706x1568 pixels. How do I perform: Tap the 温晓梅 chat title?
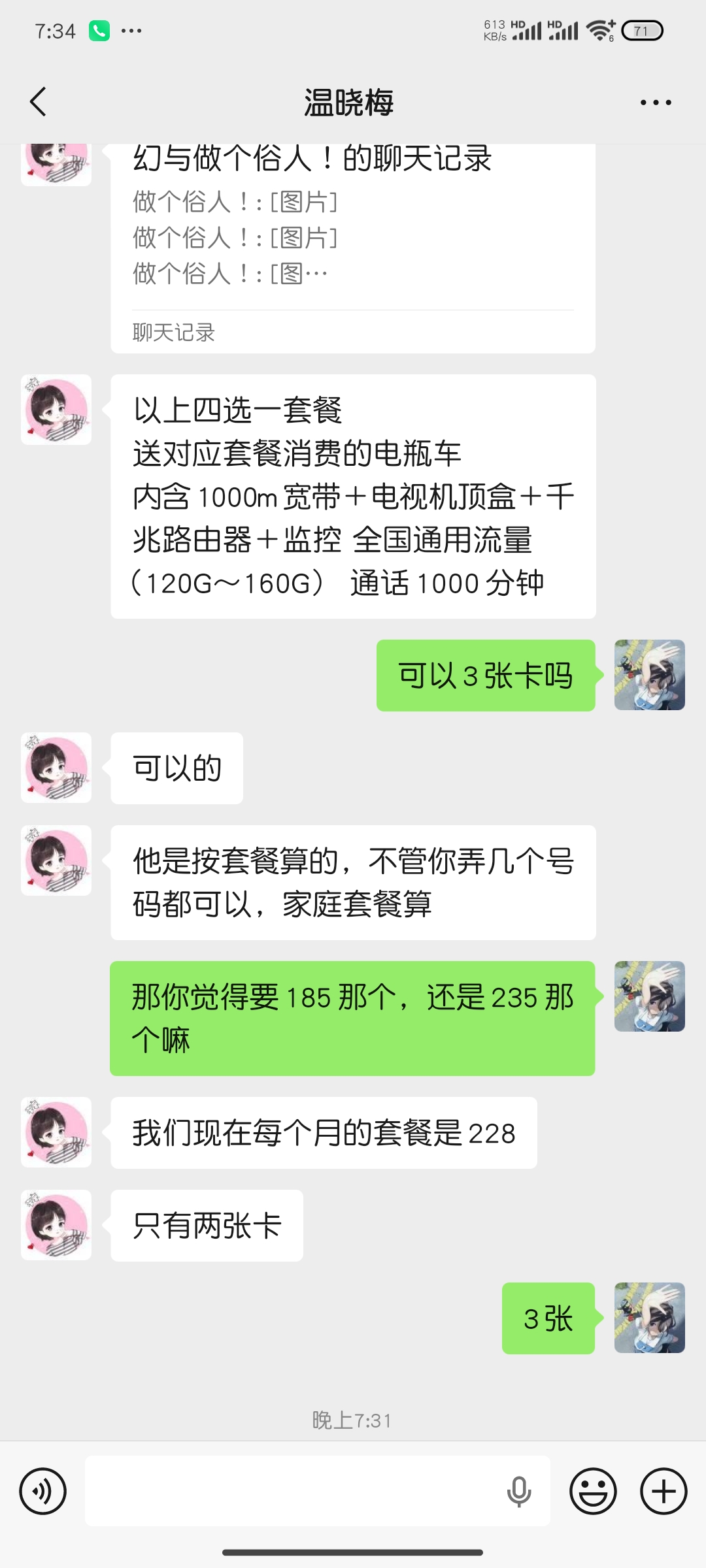click(x=349, y=101)
